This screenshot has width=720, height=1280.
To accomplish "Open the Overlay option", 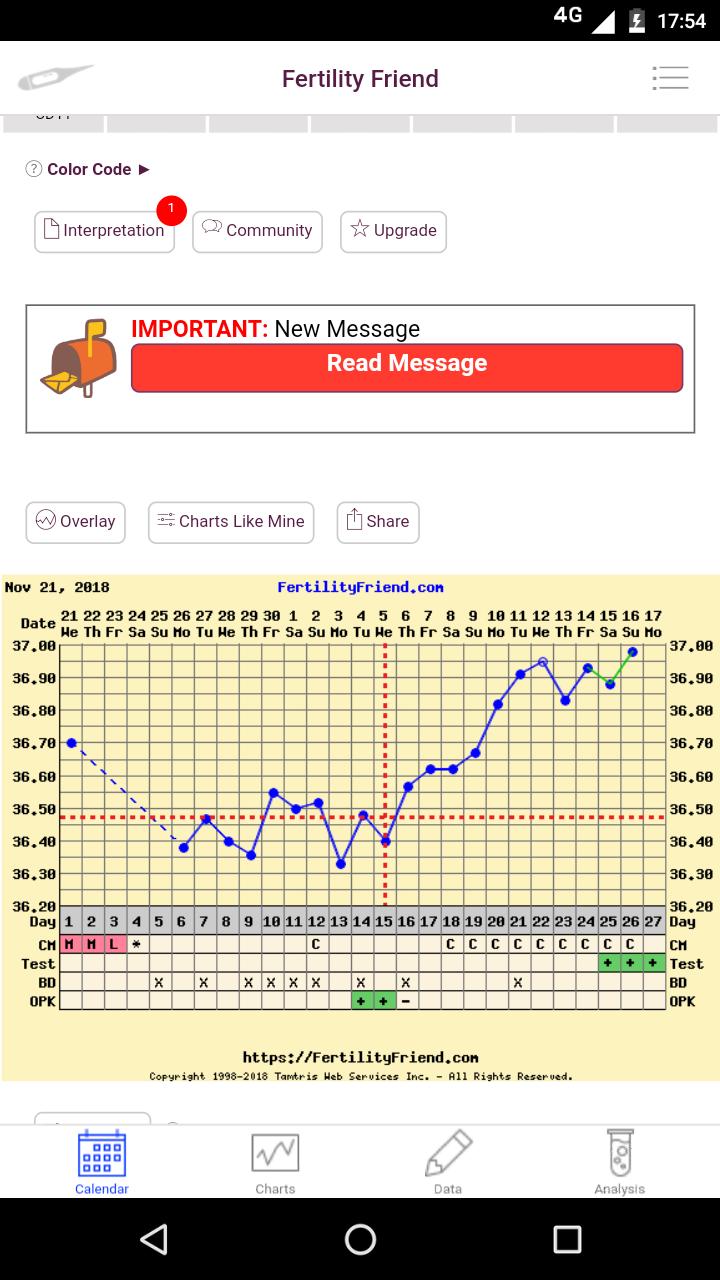I will point(75,522).
